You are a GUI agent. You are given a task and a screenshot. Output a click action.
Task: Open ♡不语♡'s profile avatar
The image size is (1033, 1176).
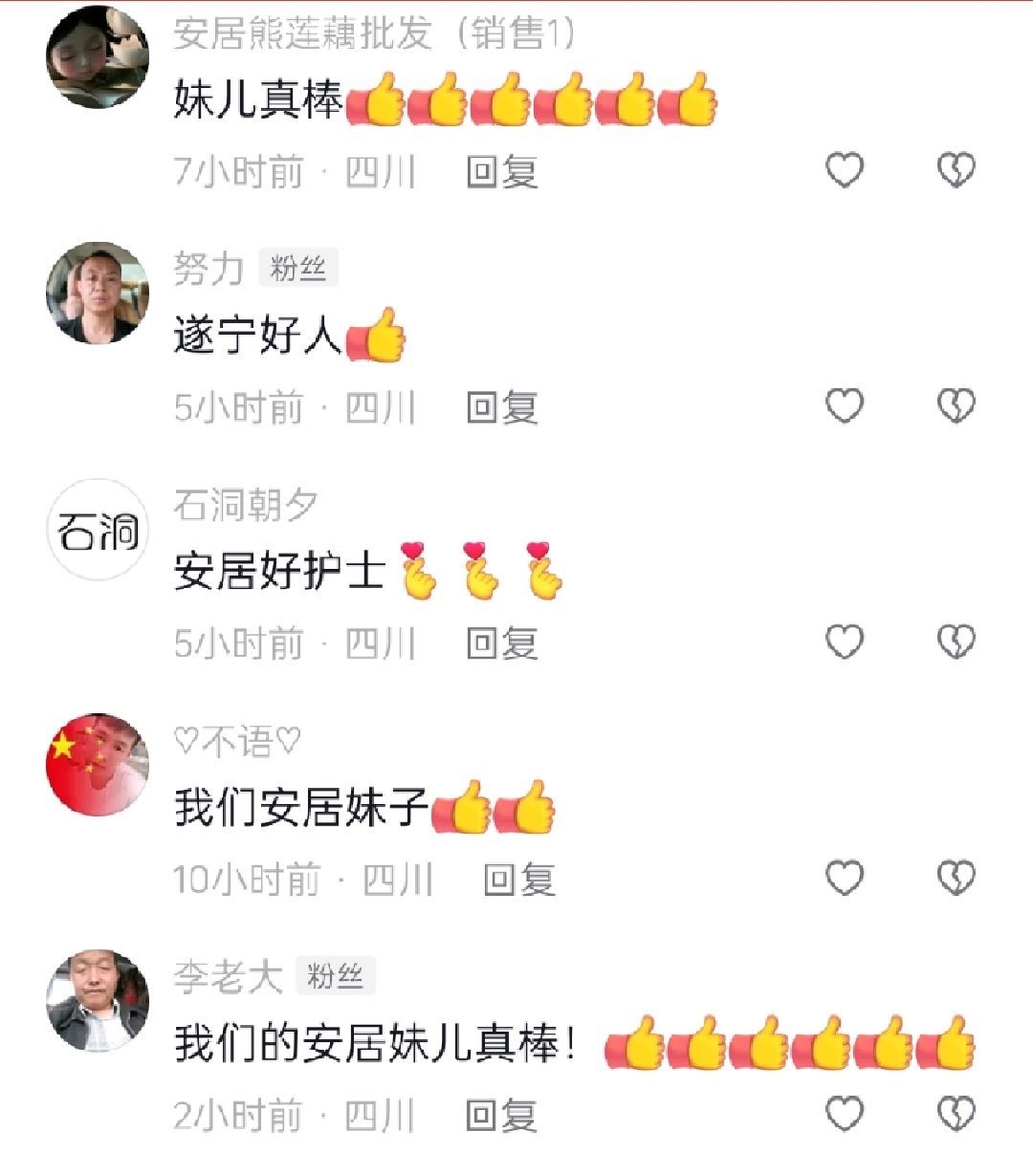[98, 764]
